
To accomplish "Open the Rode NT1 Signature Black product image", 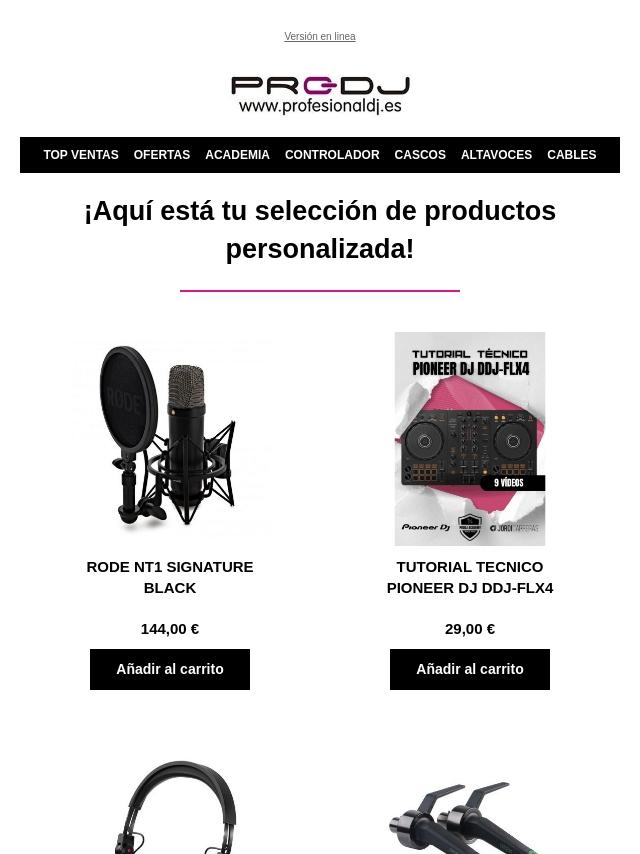I will click(170, 438).
